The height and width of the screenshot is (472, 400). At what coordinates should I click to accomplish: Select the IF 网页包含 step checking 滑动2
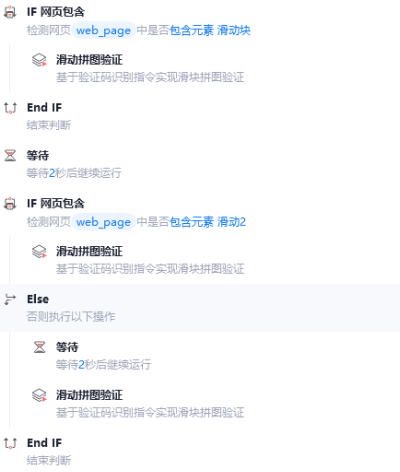point(200,212)
